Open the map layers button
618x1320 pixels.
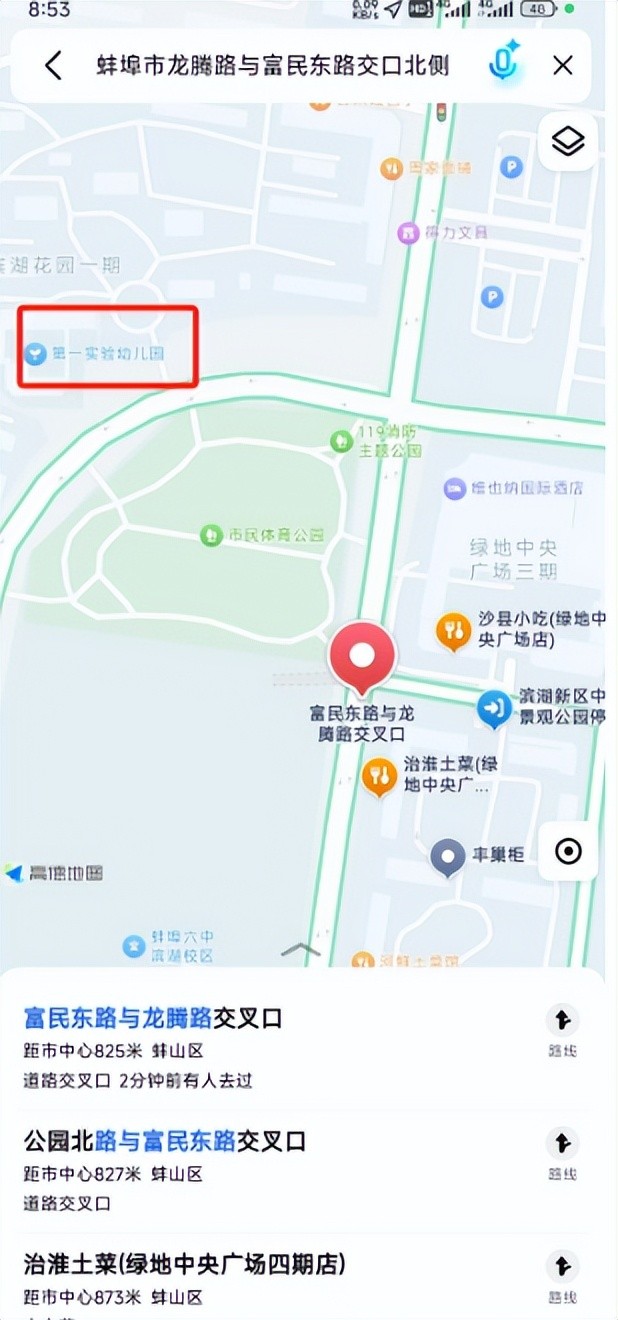tap(568, 142)
